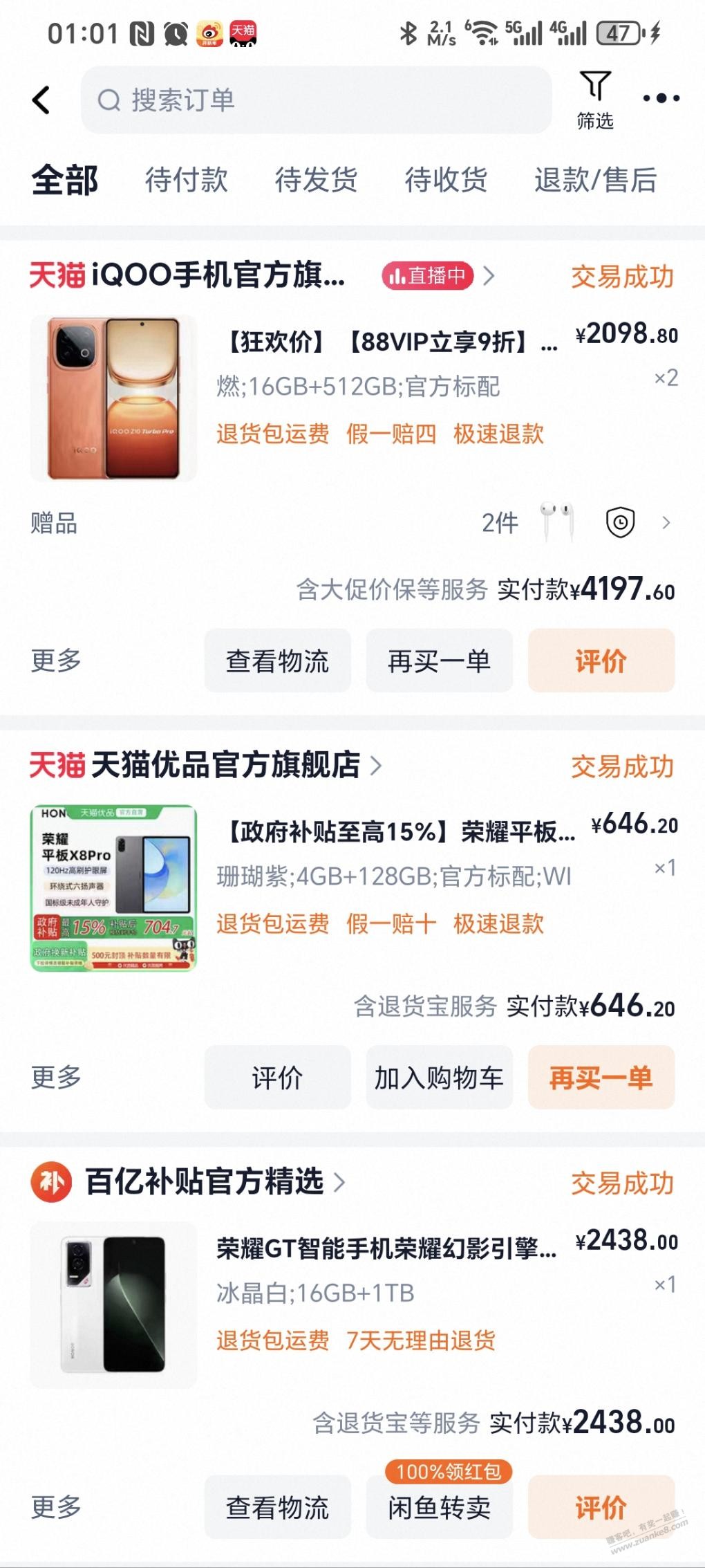Tap 再买一单 on the iQOO order
705x1568 pixels.
[x=439, y=661]
